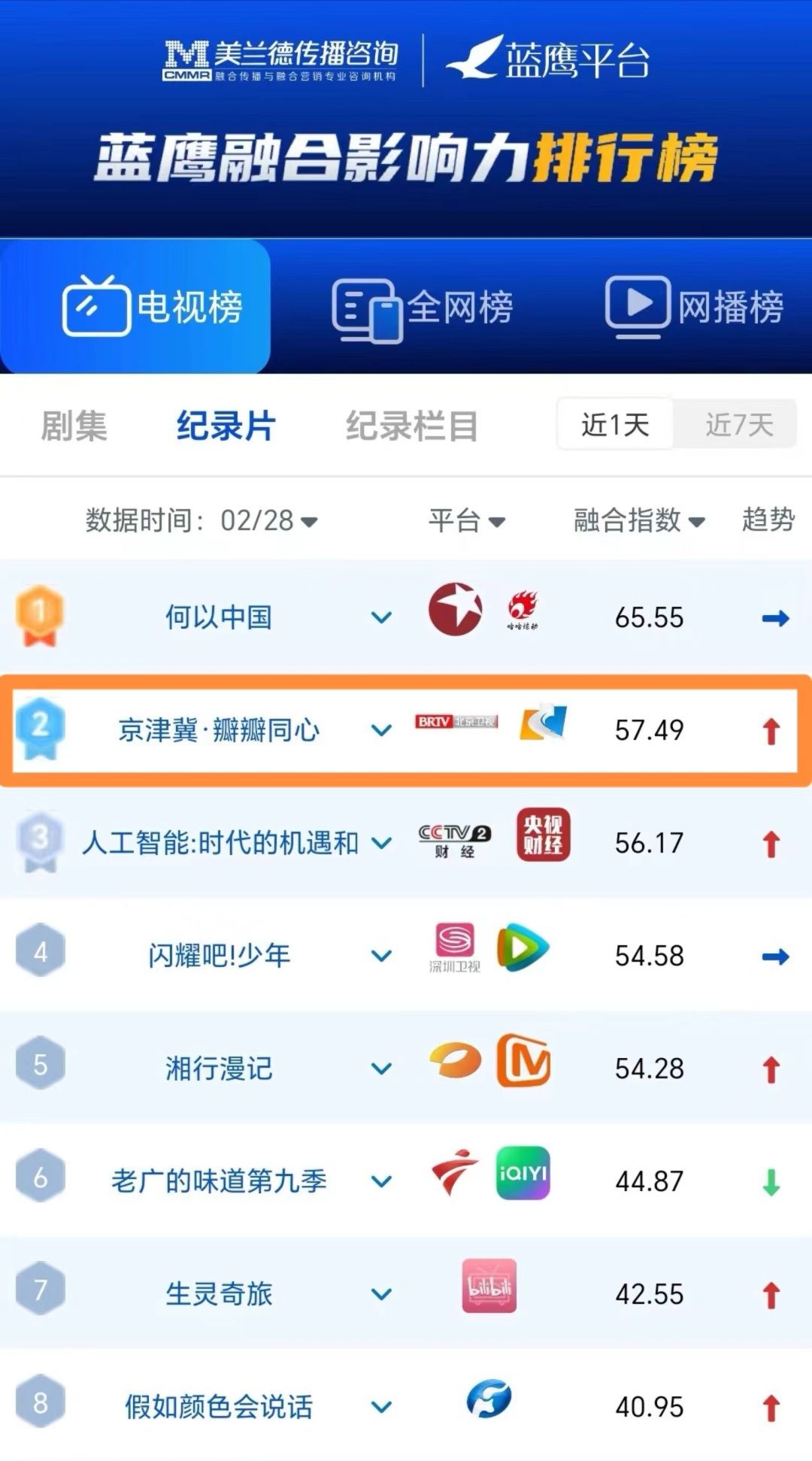Select the 电视榜 tab
Screen dimensions: 812x1461
pos(153,308)
